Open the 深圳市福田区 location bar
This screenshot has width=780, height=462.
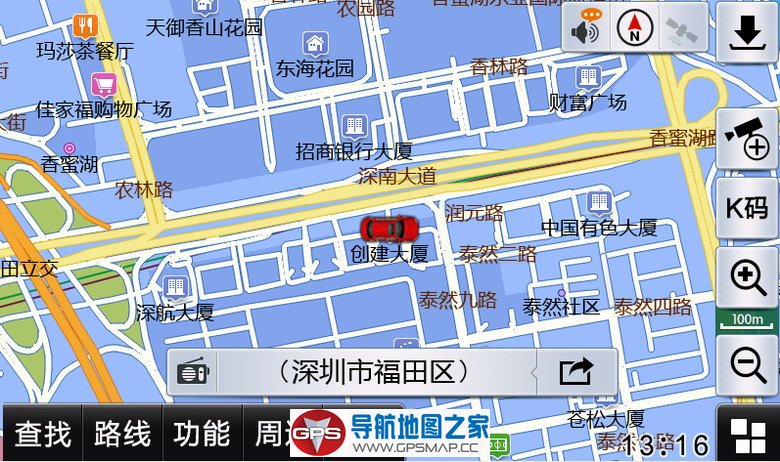(375, 373)
